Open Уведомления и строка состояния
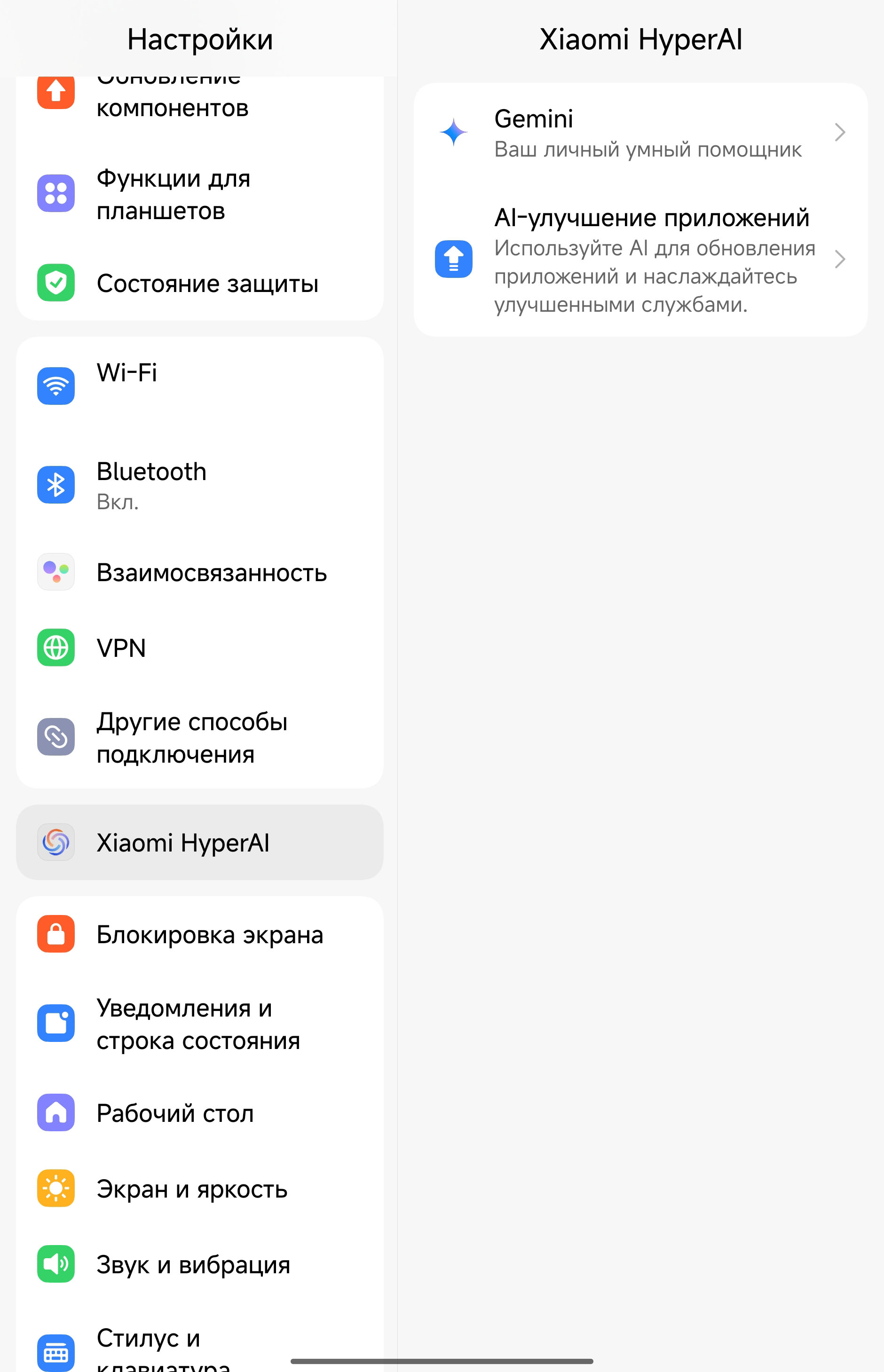The height and width of the screenshot is (1372, 884). point(199,1024)
